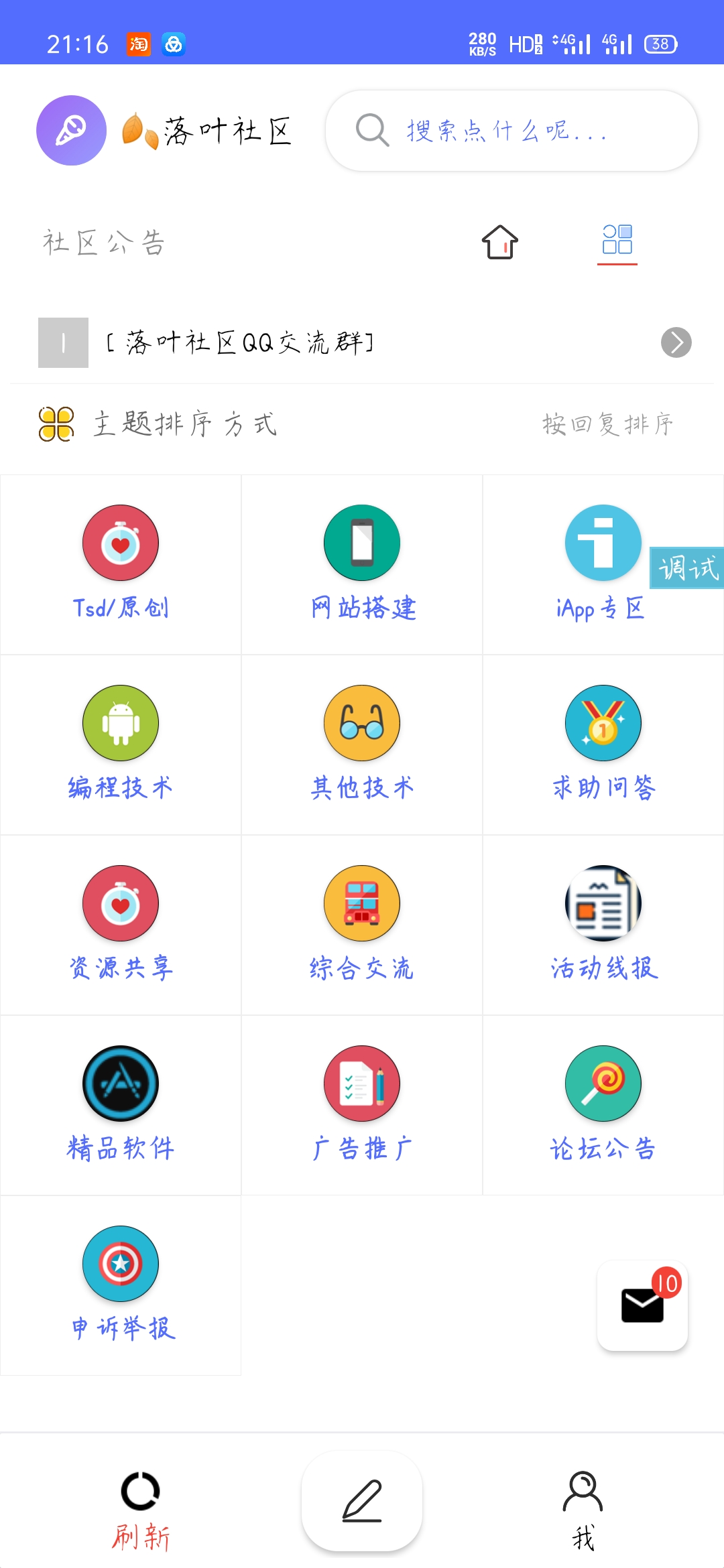The width and height of the screenshot is (724, 1568).
Task: Tap the search box 搜索点什么呢
Action: point(511,131)
